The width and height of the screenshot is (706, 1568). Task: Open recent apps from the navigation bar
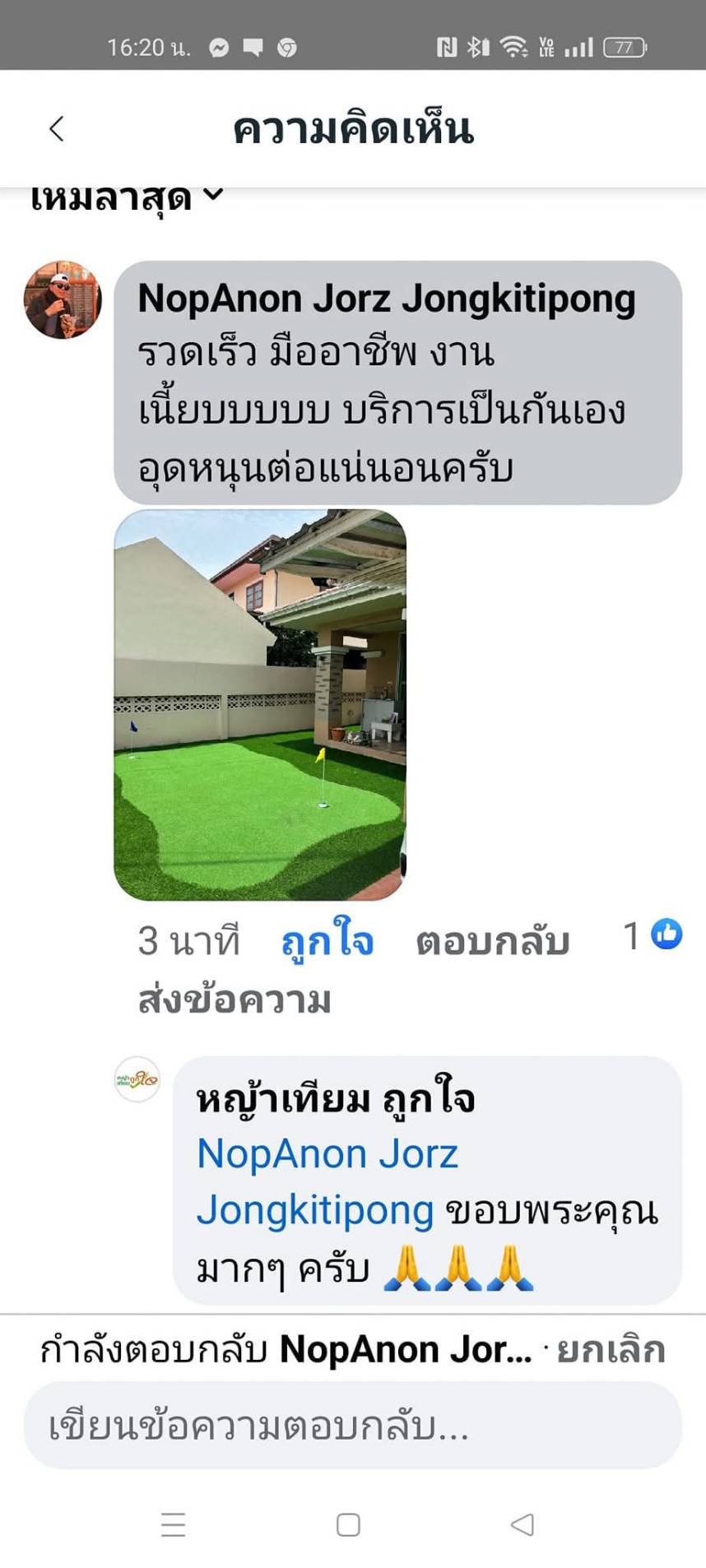click(x=173, y=1524)
